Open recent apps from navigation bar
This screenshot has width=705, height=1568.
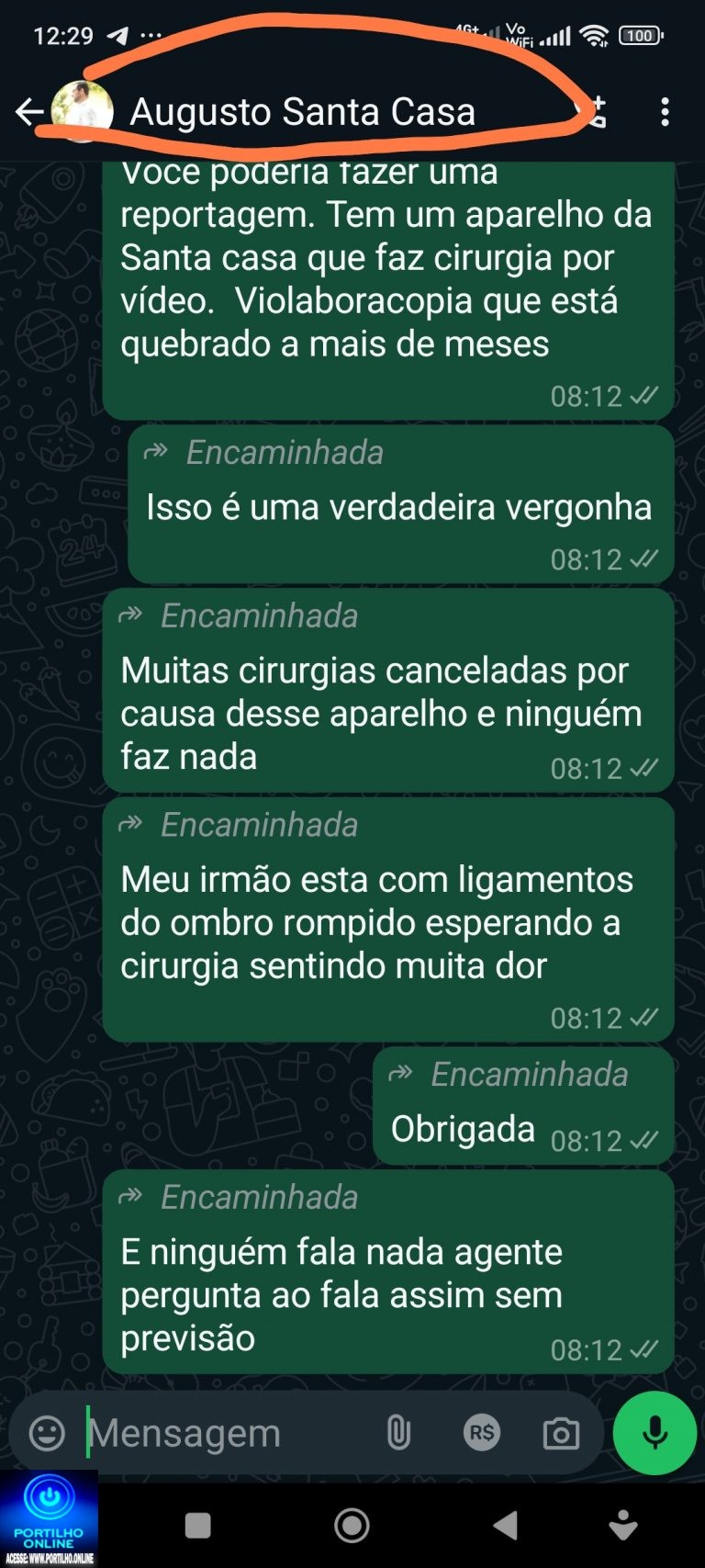198,1526
